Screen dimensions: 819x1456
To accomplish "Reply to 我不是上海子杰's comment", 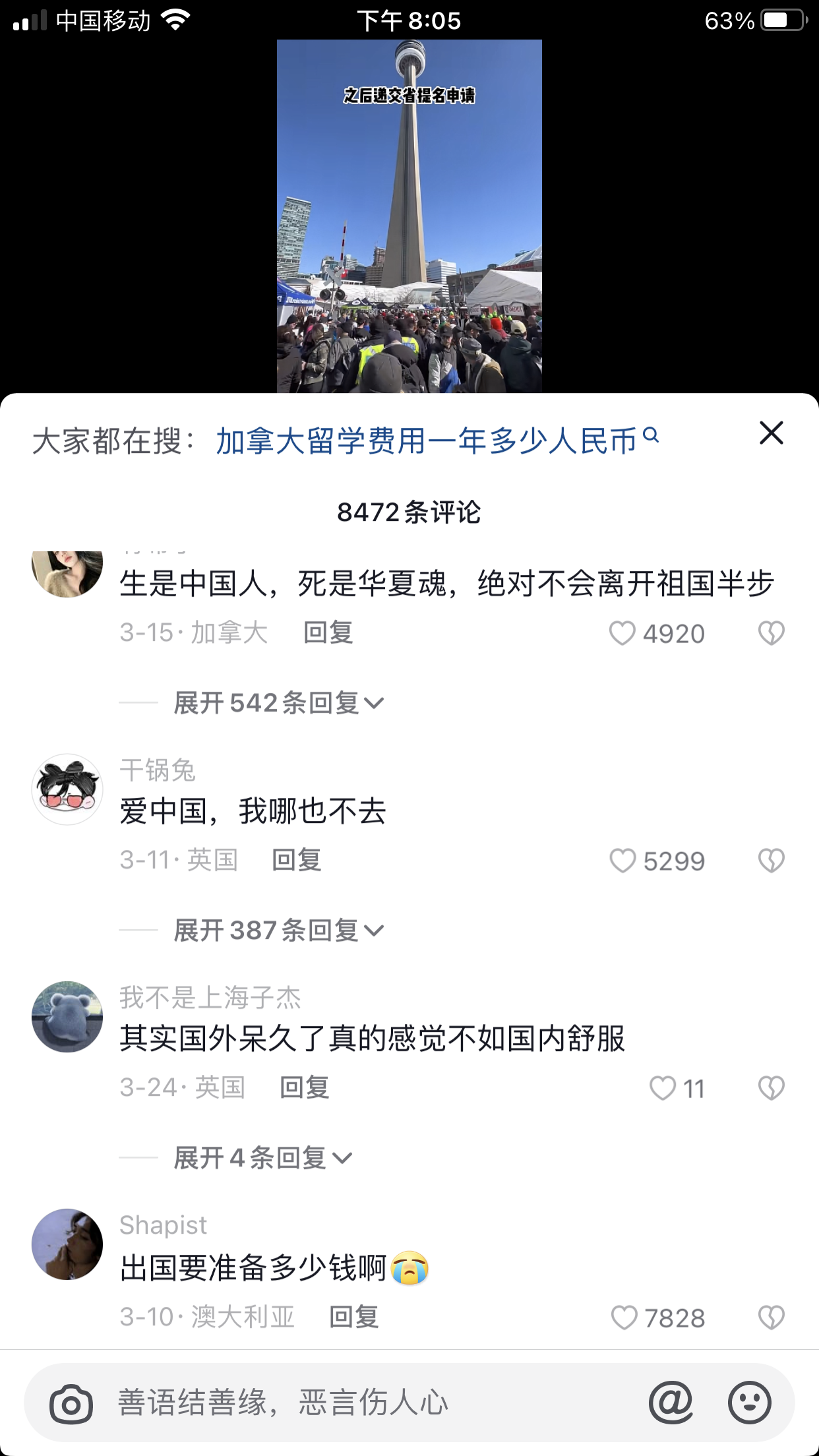I will pyautogui.click(x=305, y=1088).
